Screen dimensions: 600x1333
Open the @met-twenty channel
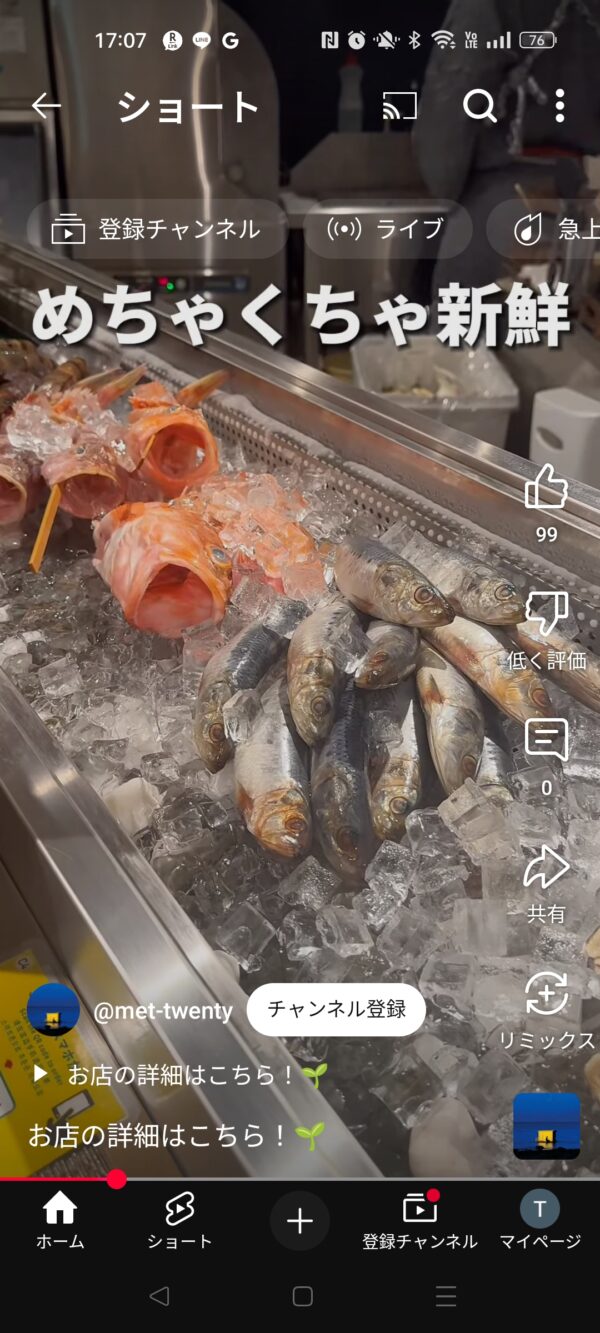point(162,1011)
